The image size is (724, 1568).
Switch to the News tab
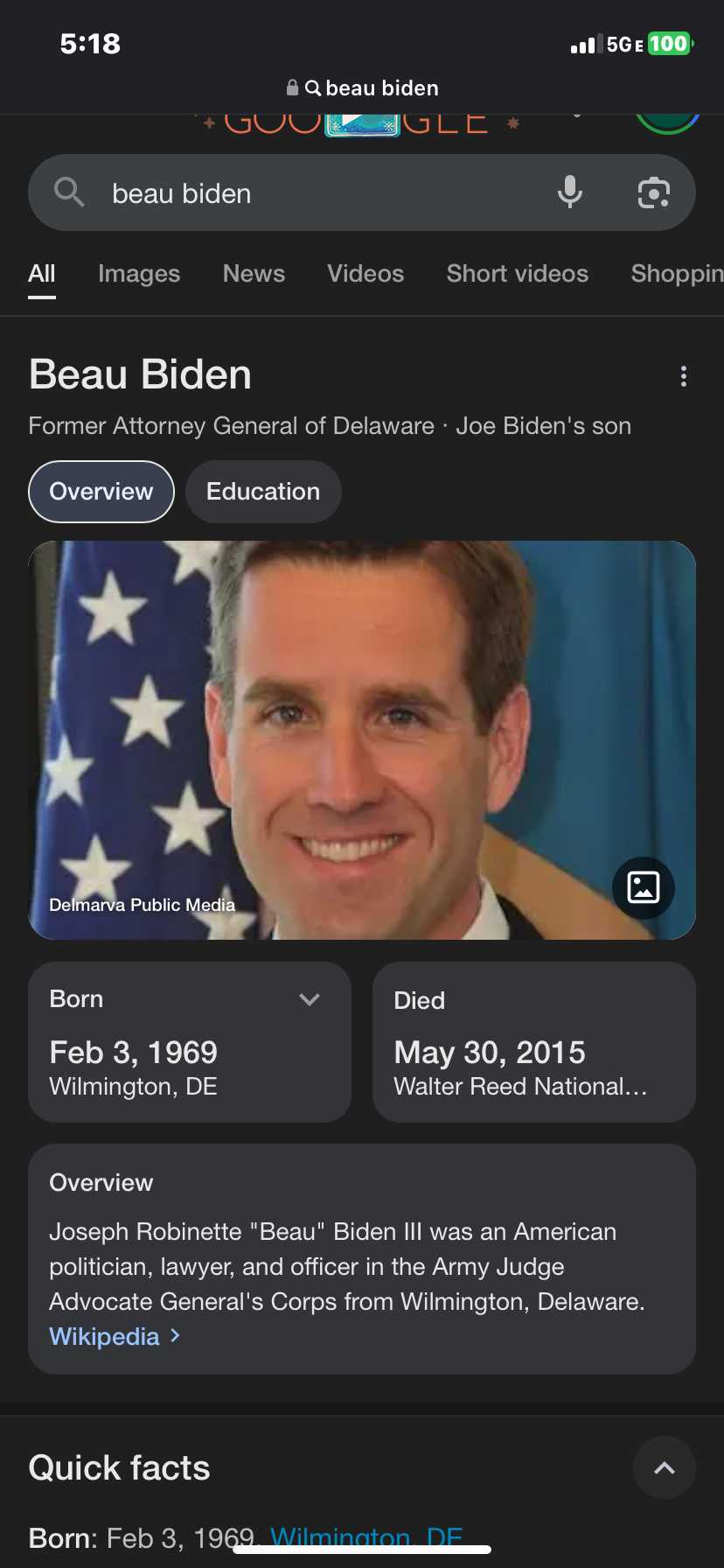tap(254, 274)
